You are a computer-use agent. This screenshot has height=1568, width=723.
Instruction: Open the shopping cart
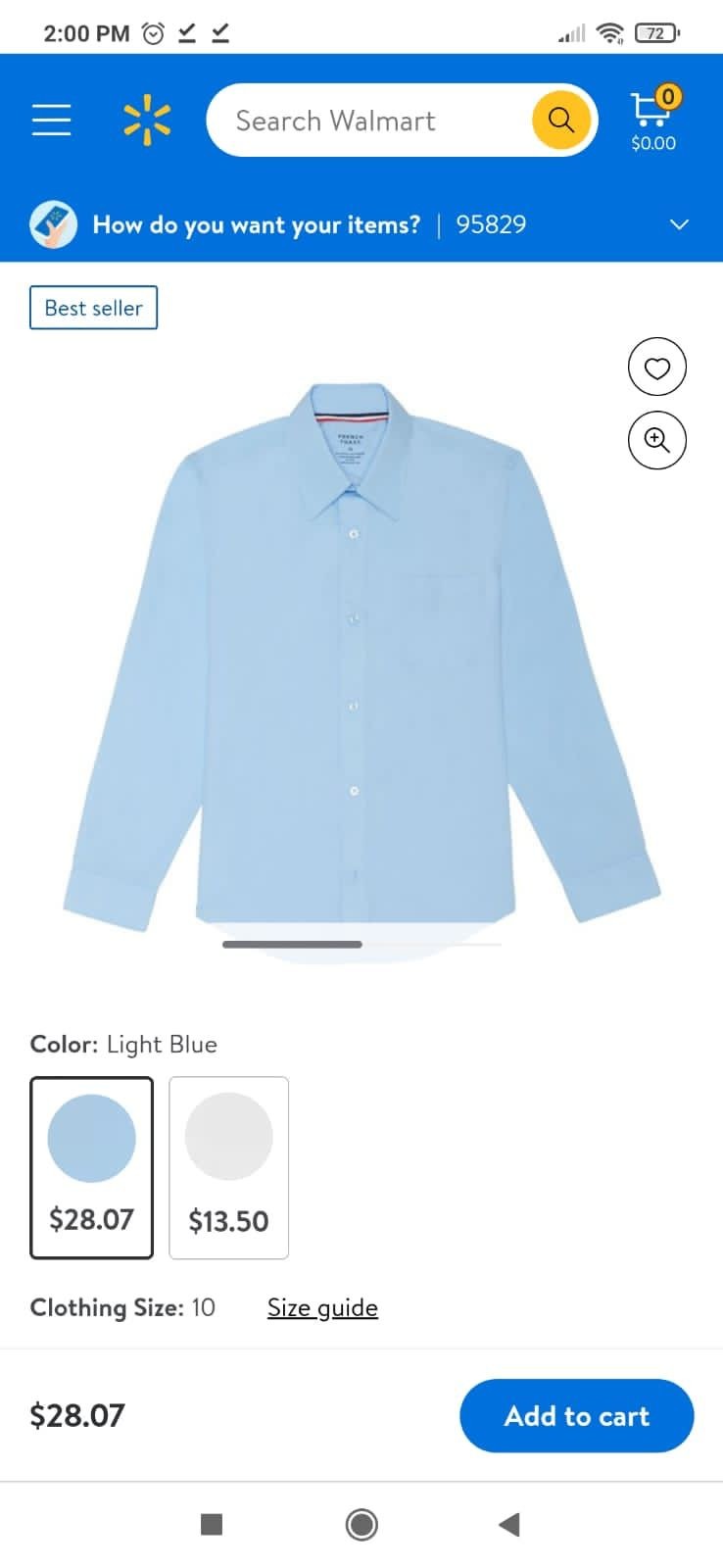(652, 120)
